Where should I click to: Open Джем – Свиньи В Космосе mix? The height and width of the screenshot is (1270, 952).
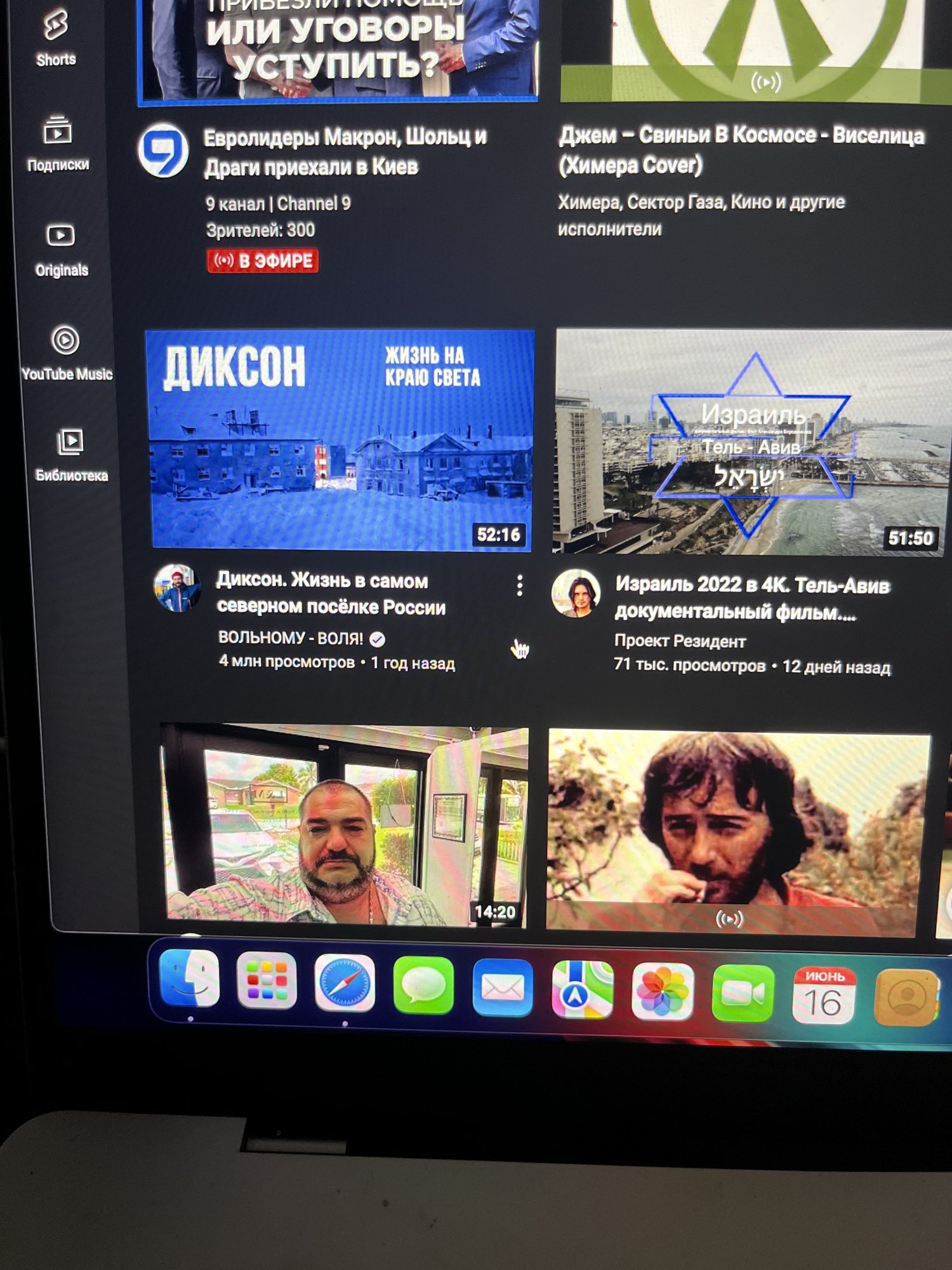click(741, 149)
